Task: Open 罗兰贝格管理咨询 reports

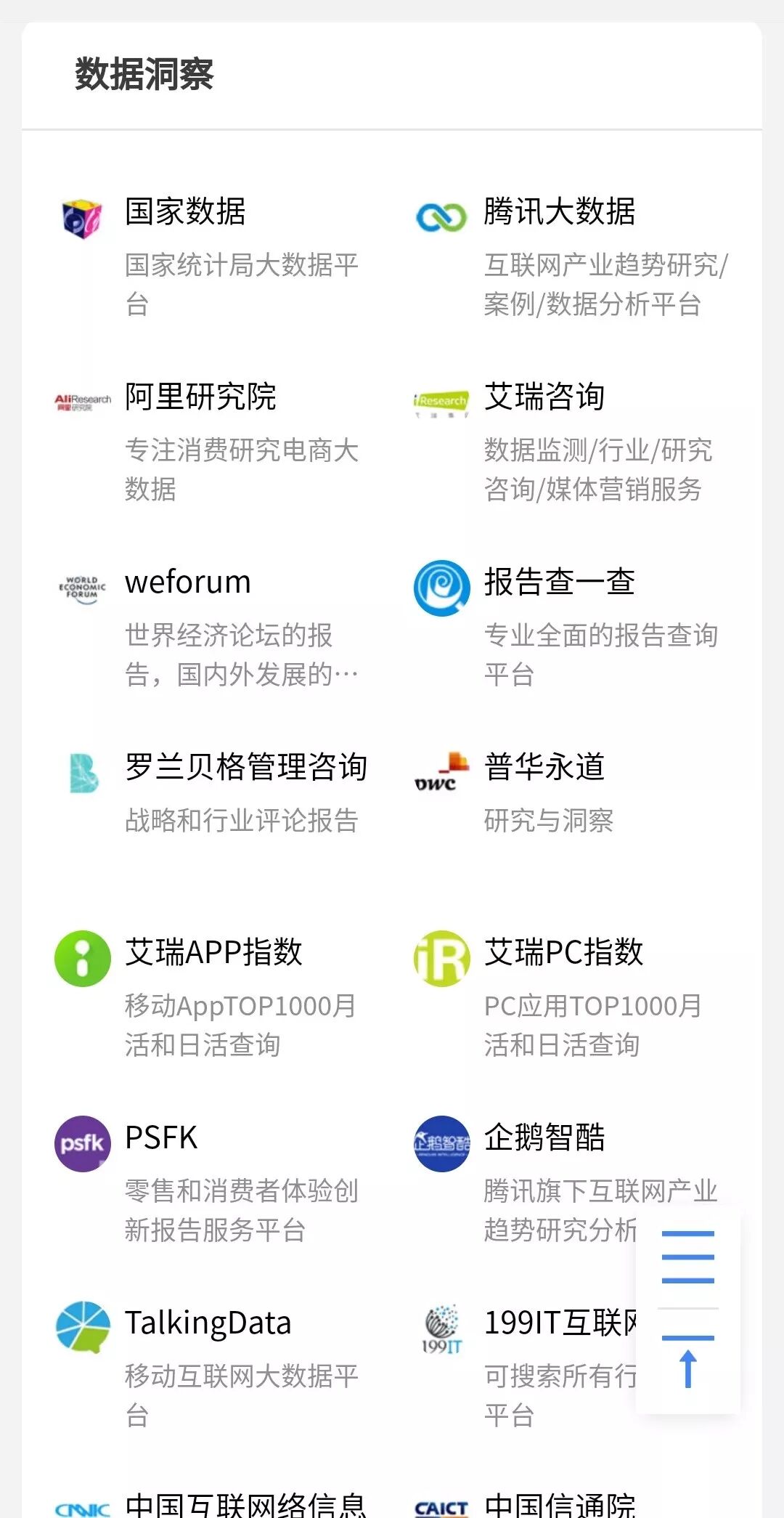Action: click(x=245, y=768)
